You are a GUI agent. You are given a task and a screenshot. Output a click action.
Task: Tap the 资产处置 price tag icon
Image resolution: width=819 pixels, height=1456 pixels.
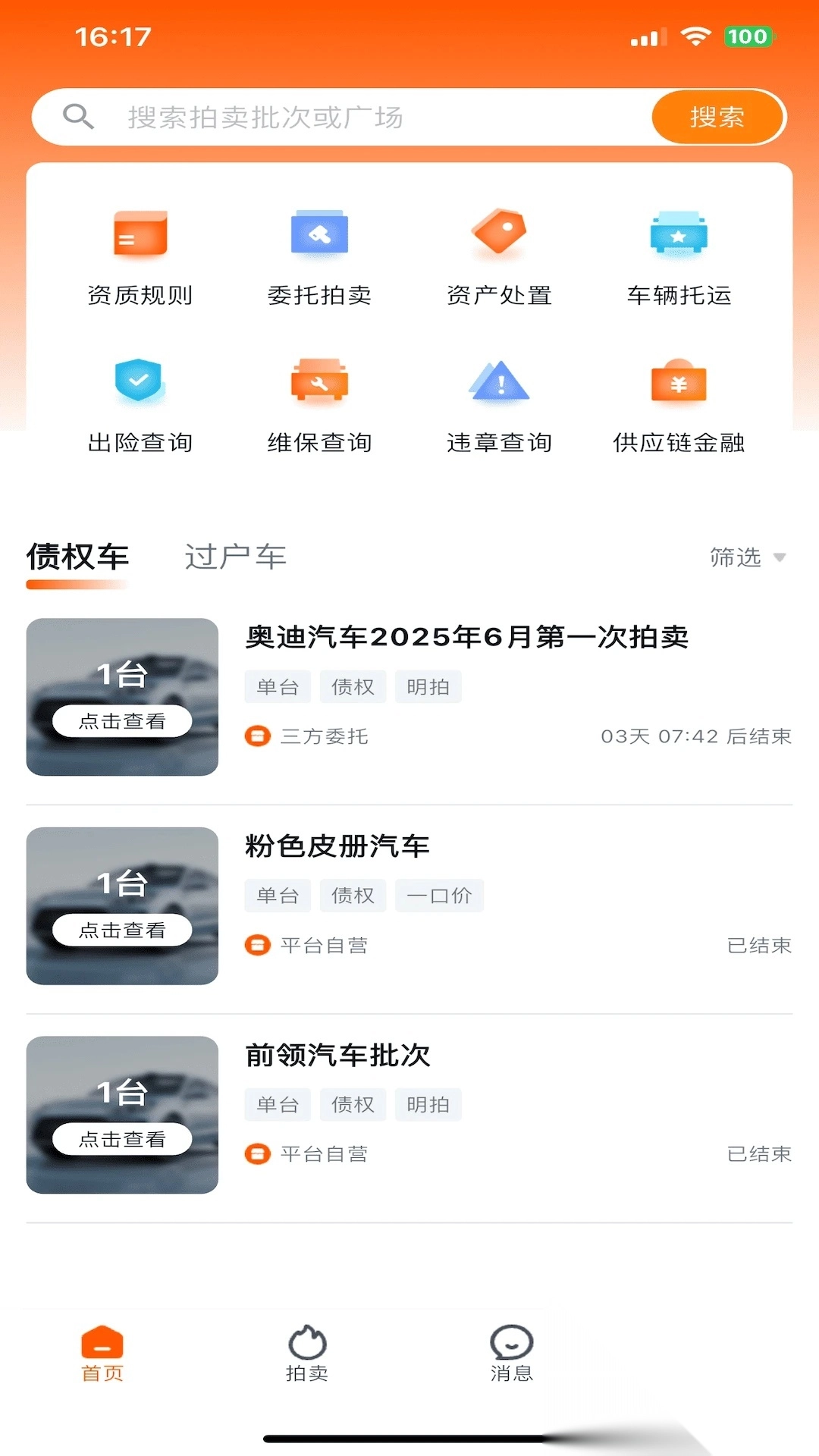499,234
